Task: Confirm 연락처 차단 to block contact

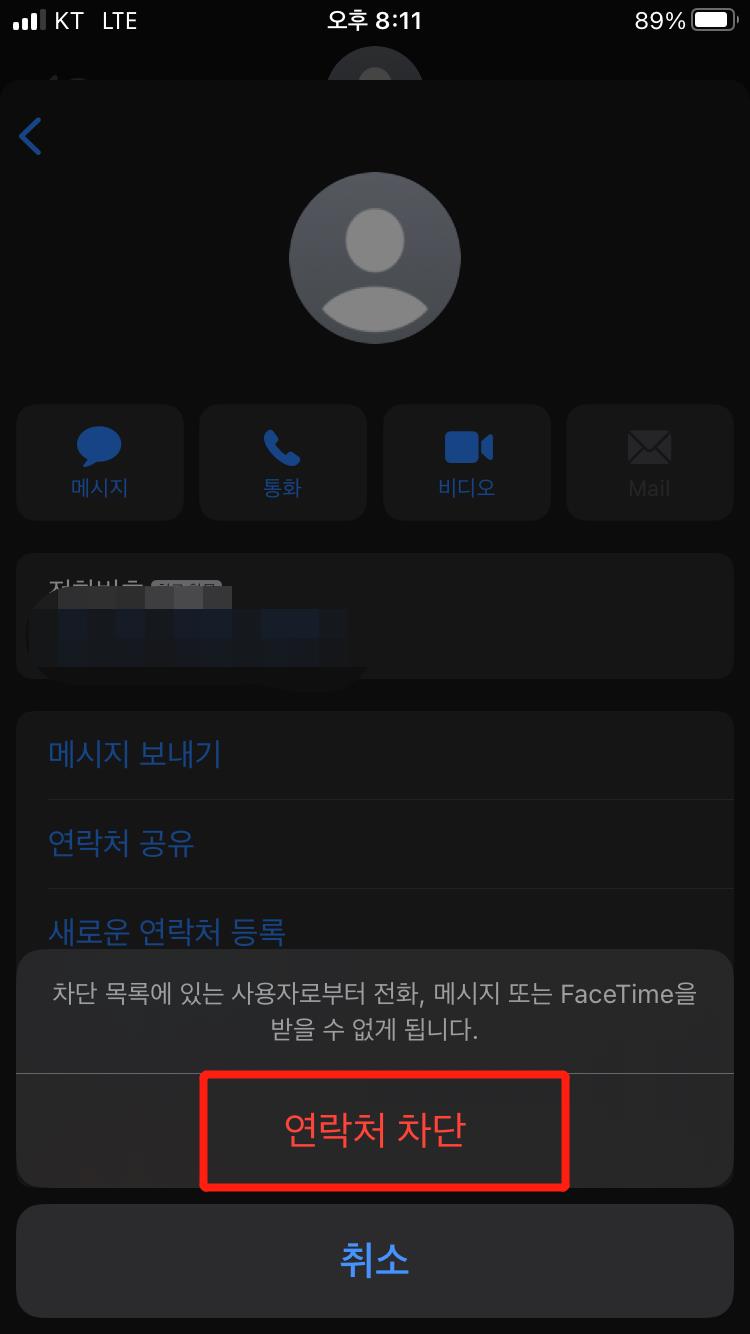Action: point(375,1130)
